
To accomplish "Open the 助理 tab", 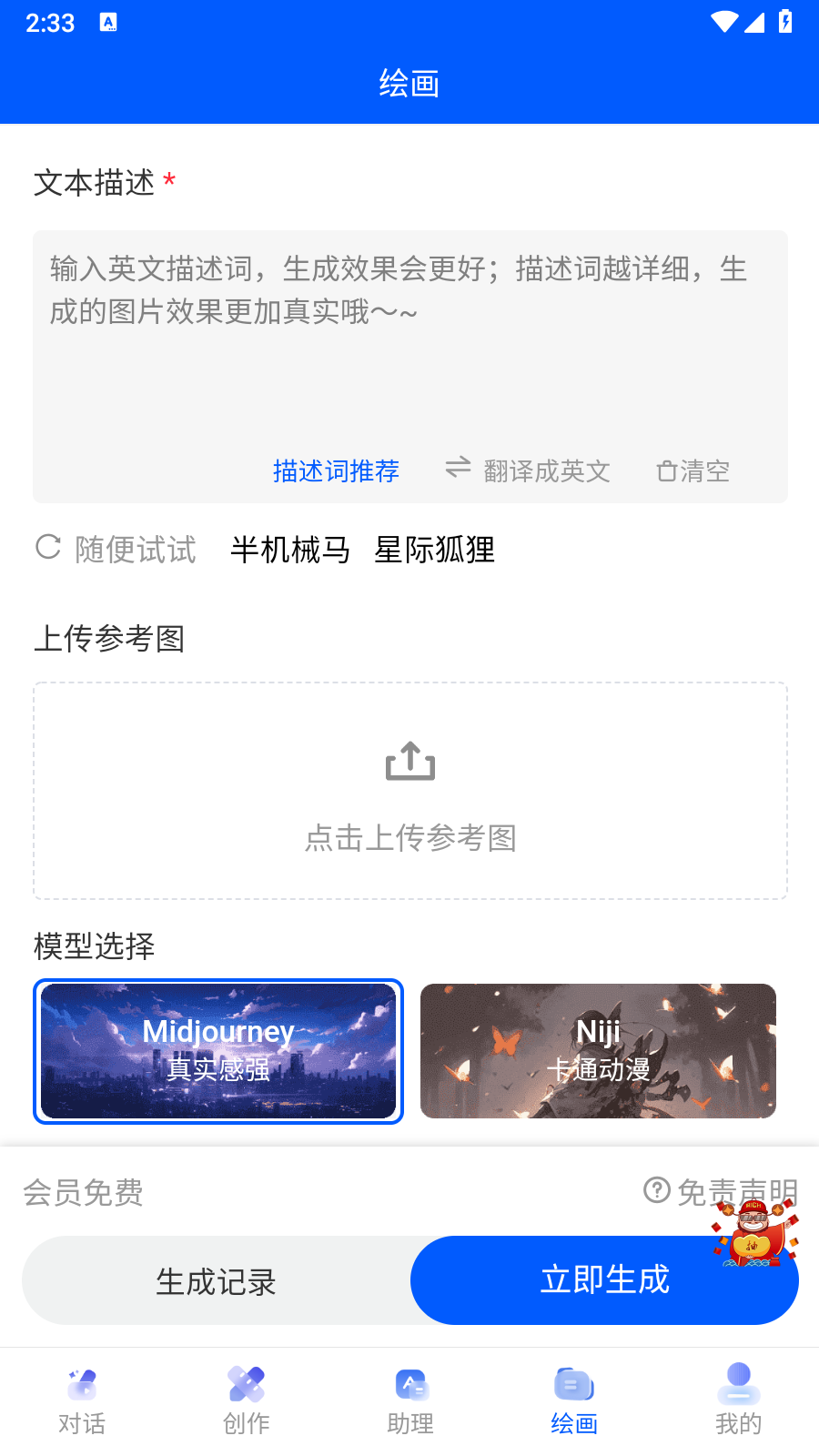I will pyautogui.click(x=409, y=1401).
